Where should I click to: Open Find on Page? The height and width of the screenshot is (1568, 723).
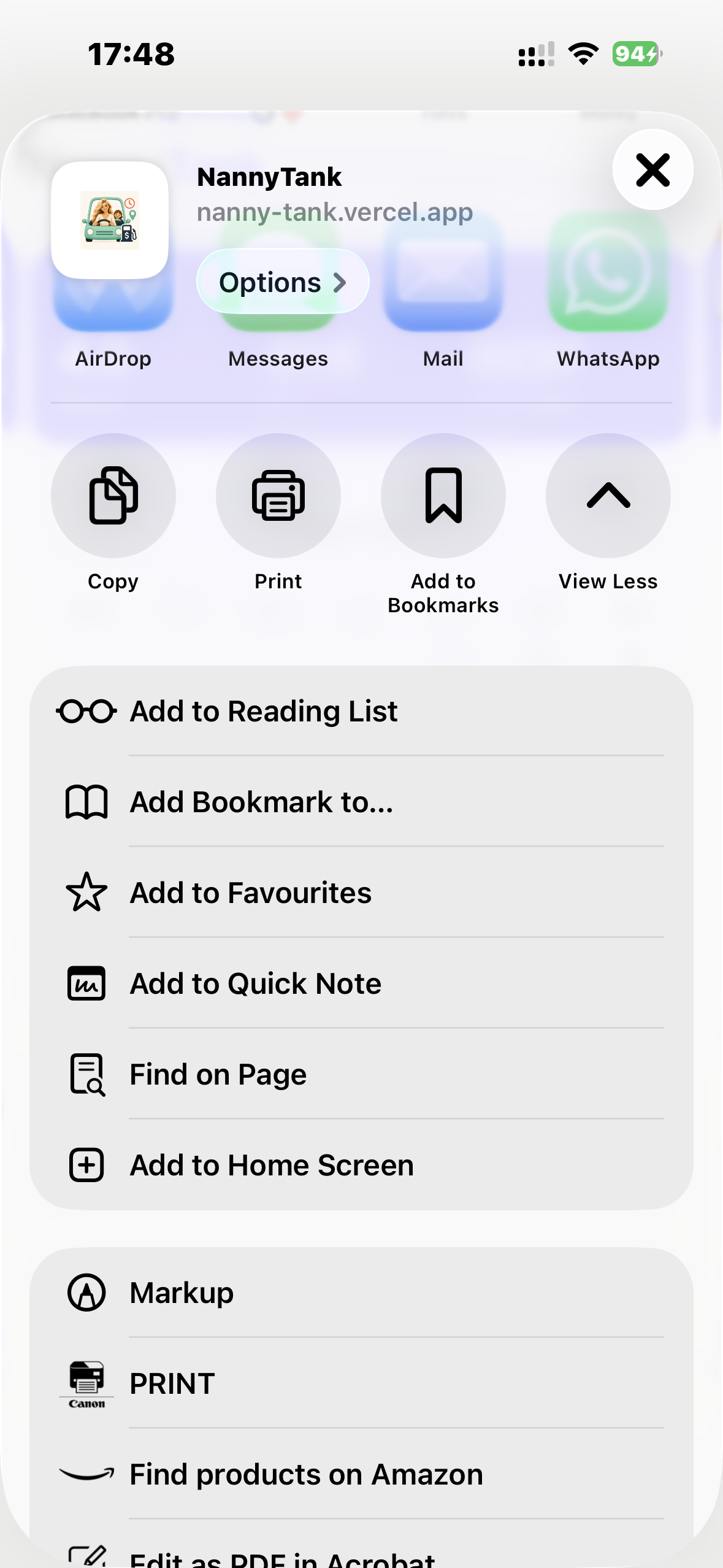coord(361,1074)
